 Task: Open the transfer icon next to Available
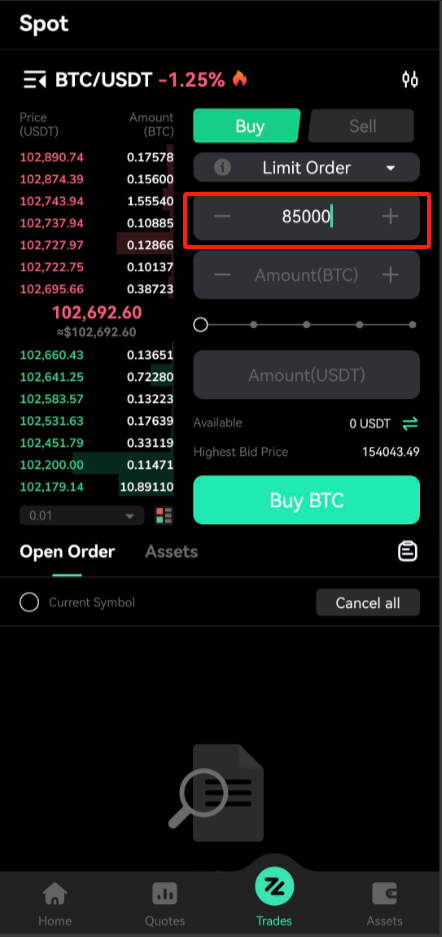410,424
